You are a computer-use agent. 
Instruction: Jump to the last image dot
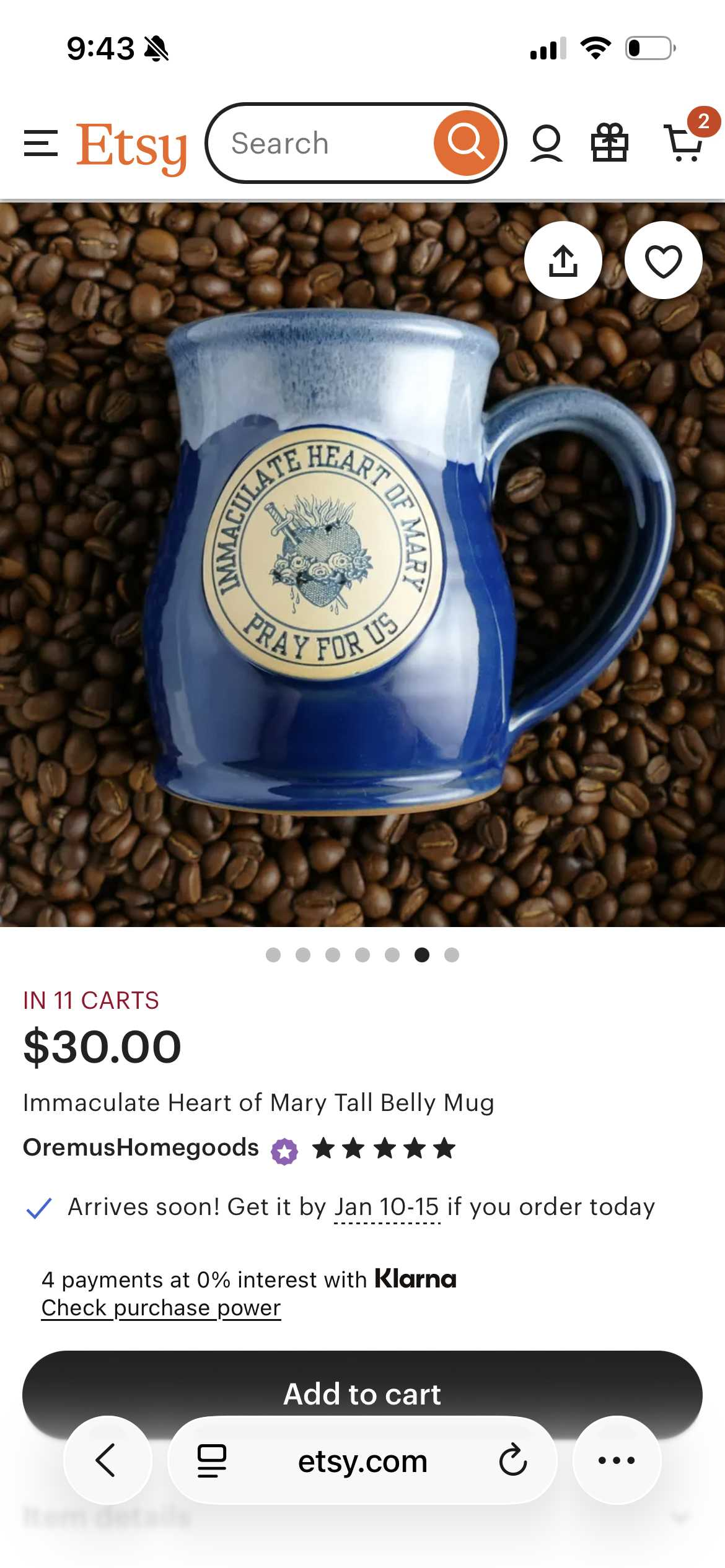click(452, 955)
